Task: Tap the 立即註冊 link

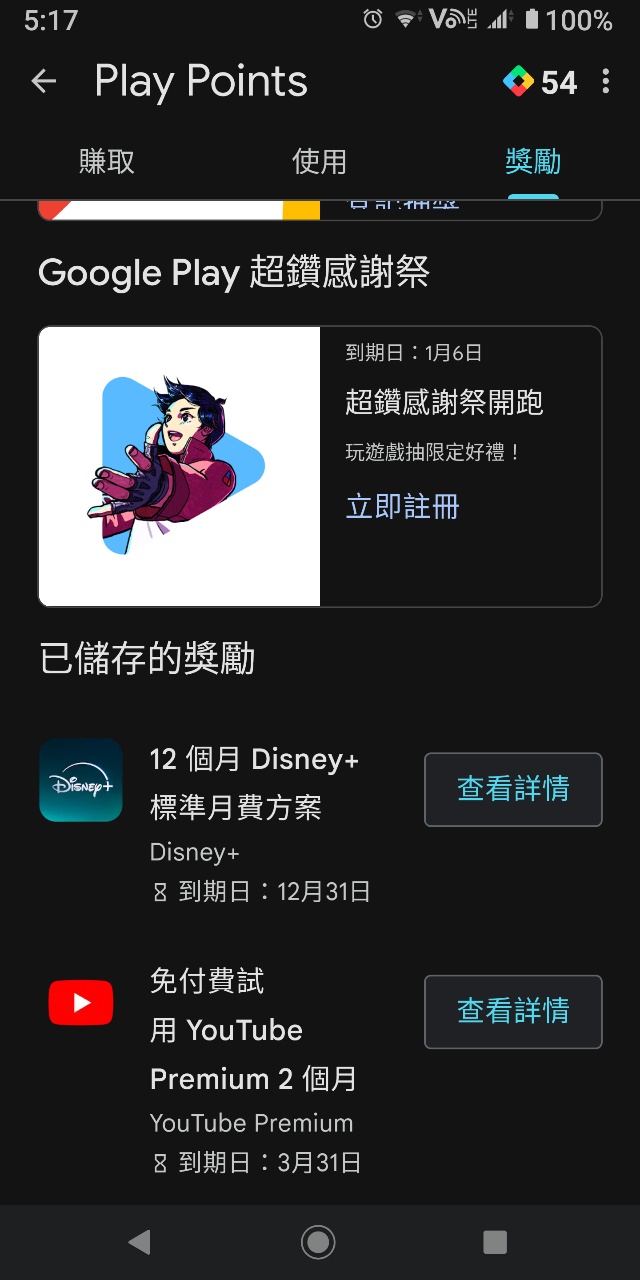Action: [x=402, y=506]
